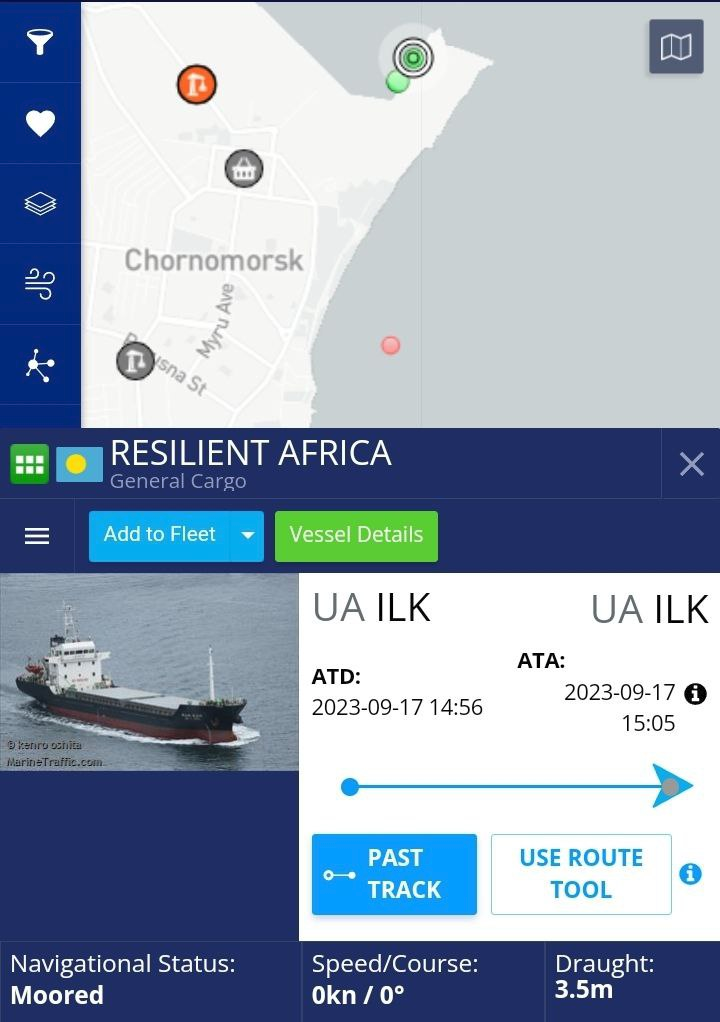
Task: Launch the Use Route Tool
Action: pos(580,874)
